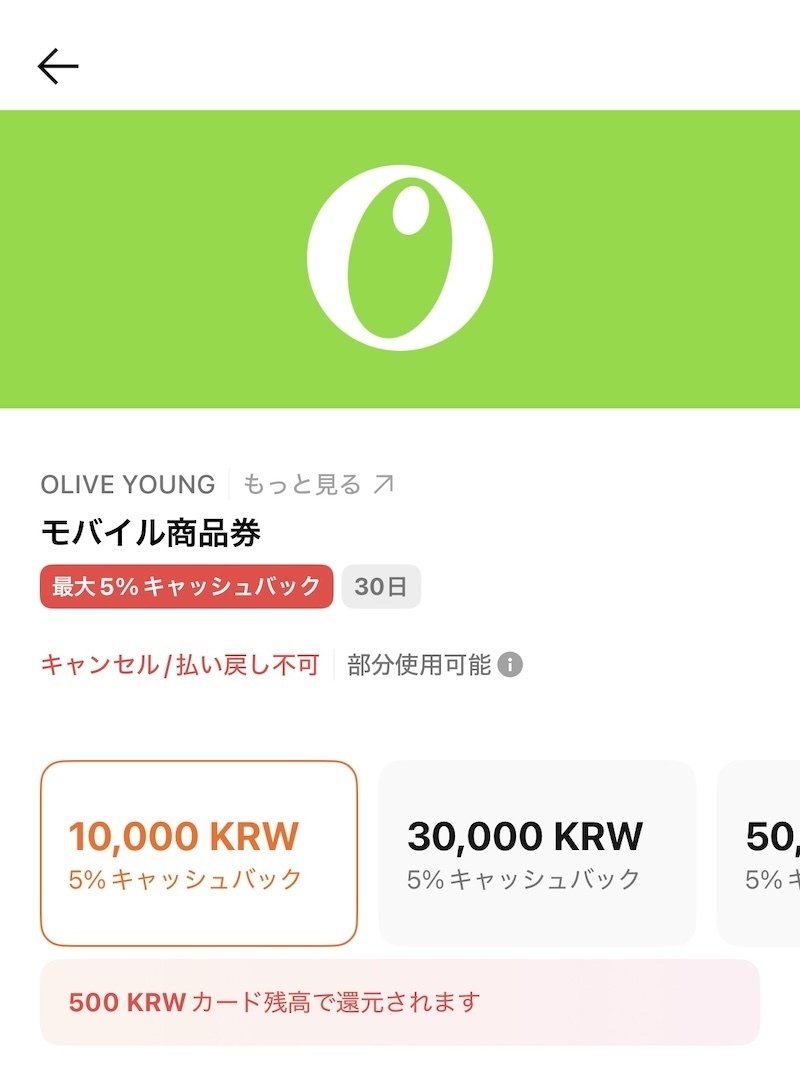Click the external-link arrow after もっと見る
Viewport: 800px width, 1065px height.
pos(383,484)
